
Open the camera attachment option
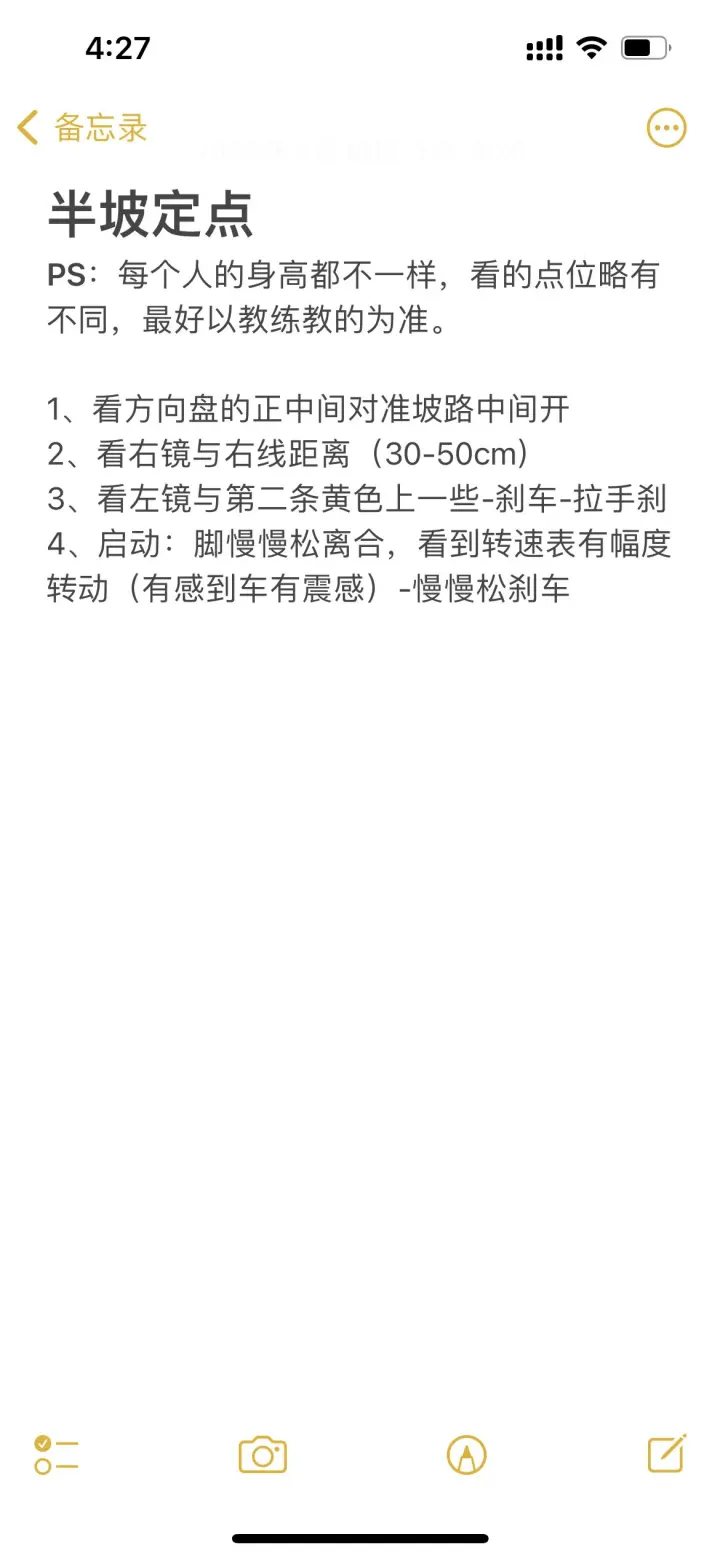click(x=263, y=1455)
